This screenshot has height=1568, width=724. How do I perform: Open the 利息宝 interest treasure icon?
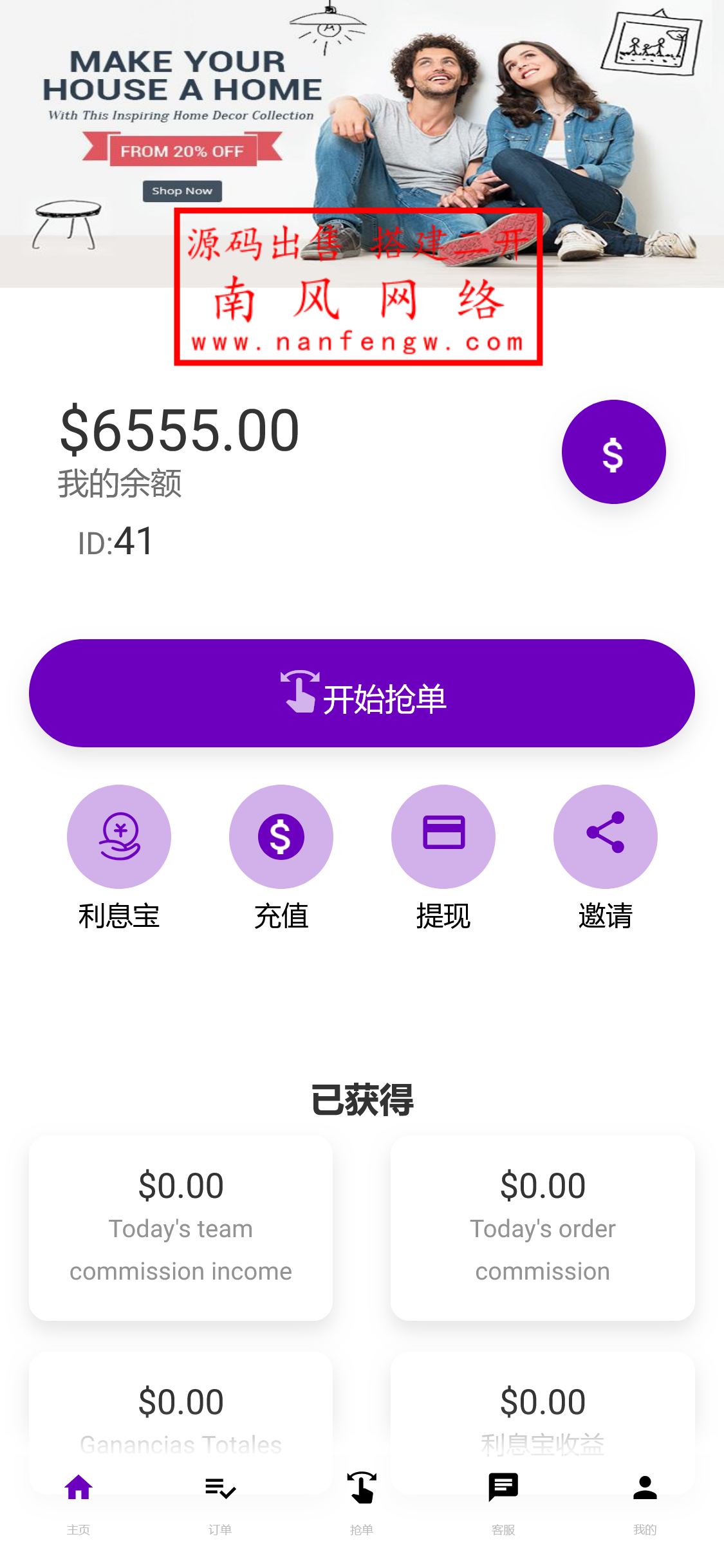(x=119, y=835)
